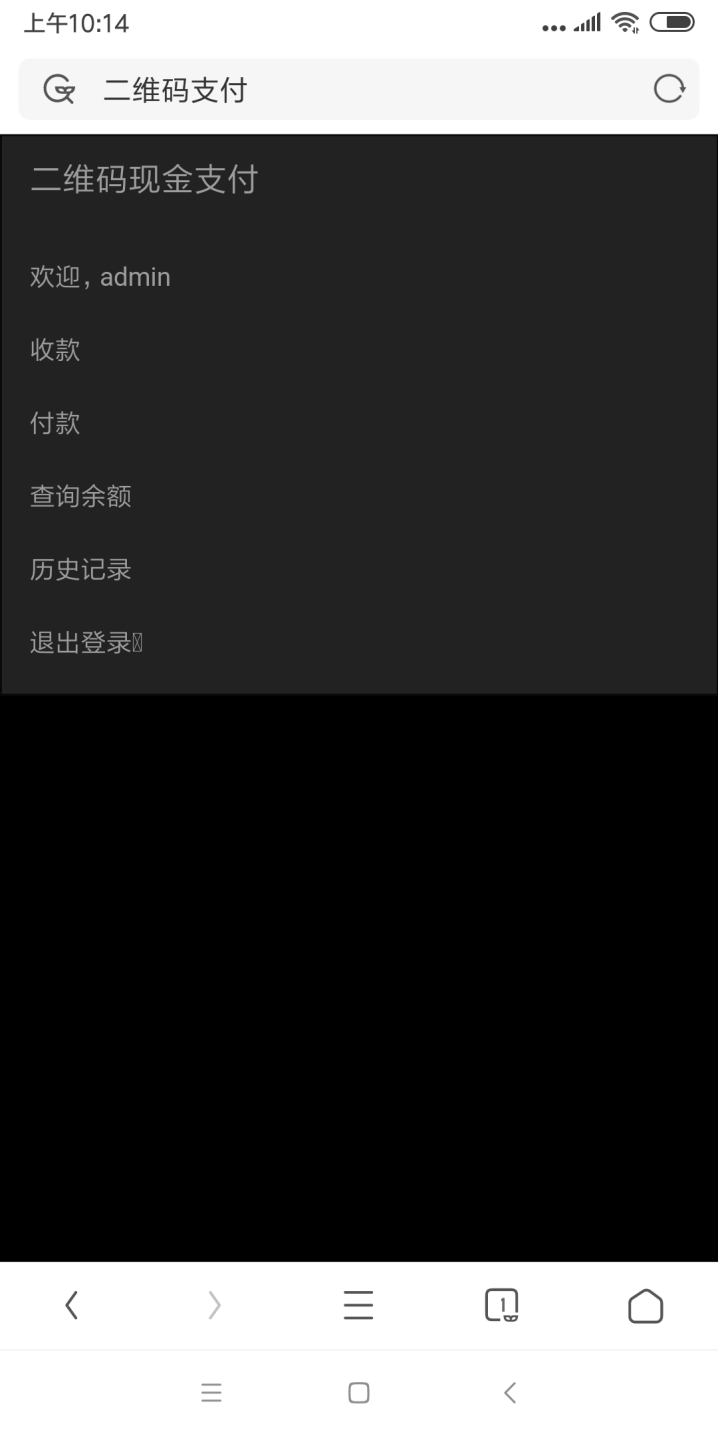Go to the browser home page
718x1436 pixels.
[645, 1305]
